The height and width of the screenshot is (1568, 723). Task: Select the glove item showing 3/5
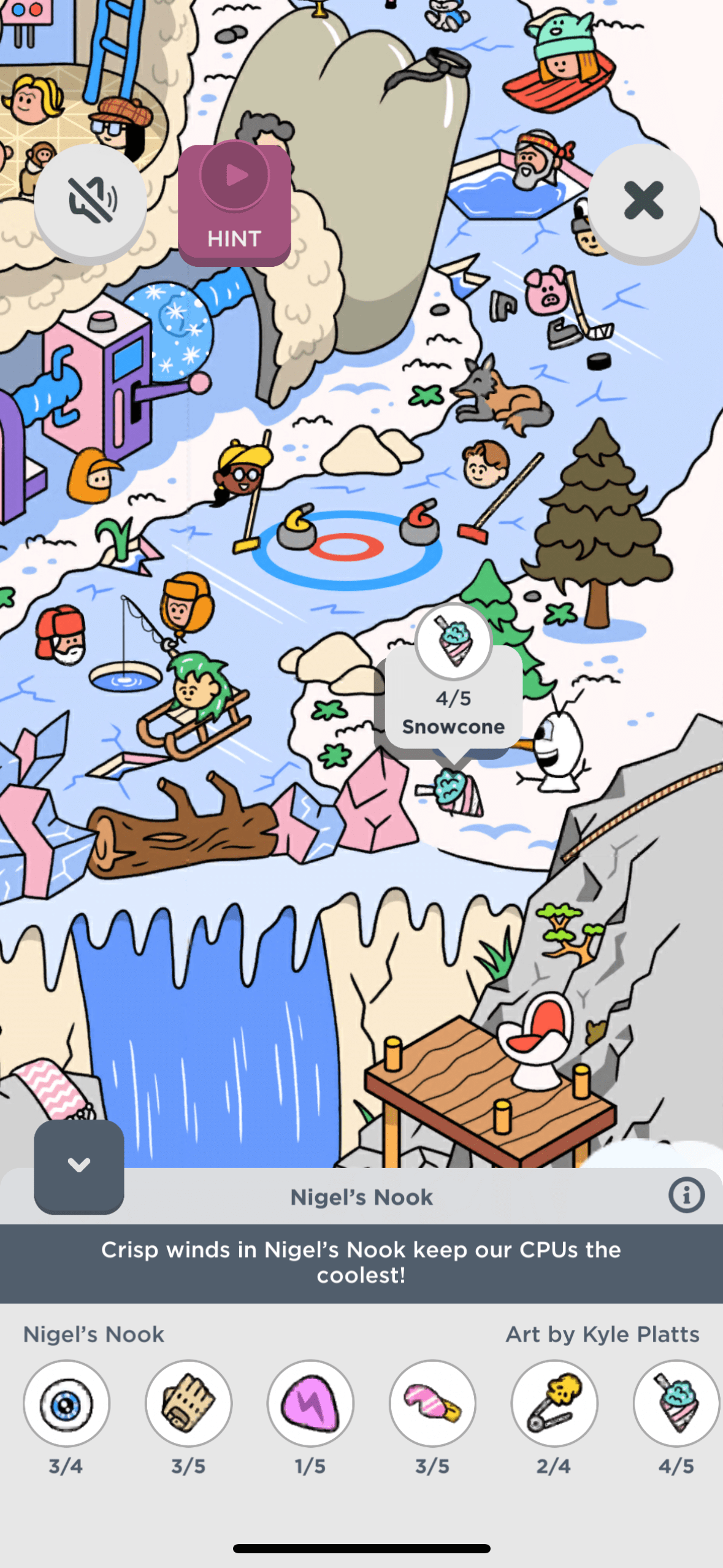click(x=188, y=1404)
